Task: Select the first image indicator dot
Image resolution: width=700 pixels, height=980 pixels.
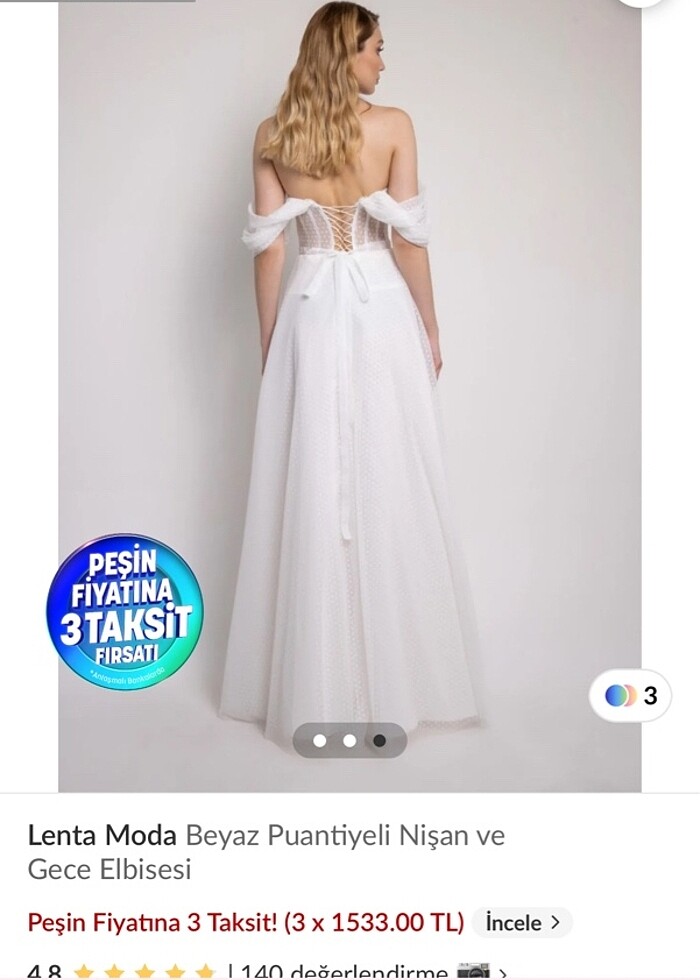Action: 320,741
